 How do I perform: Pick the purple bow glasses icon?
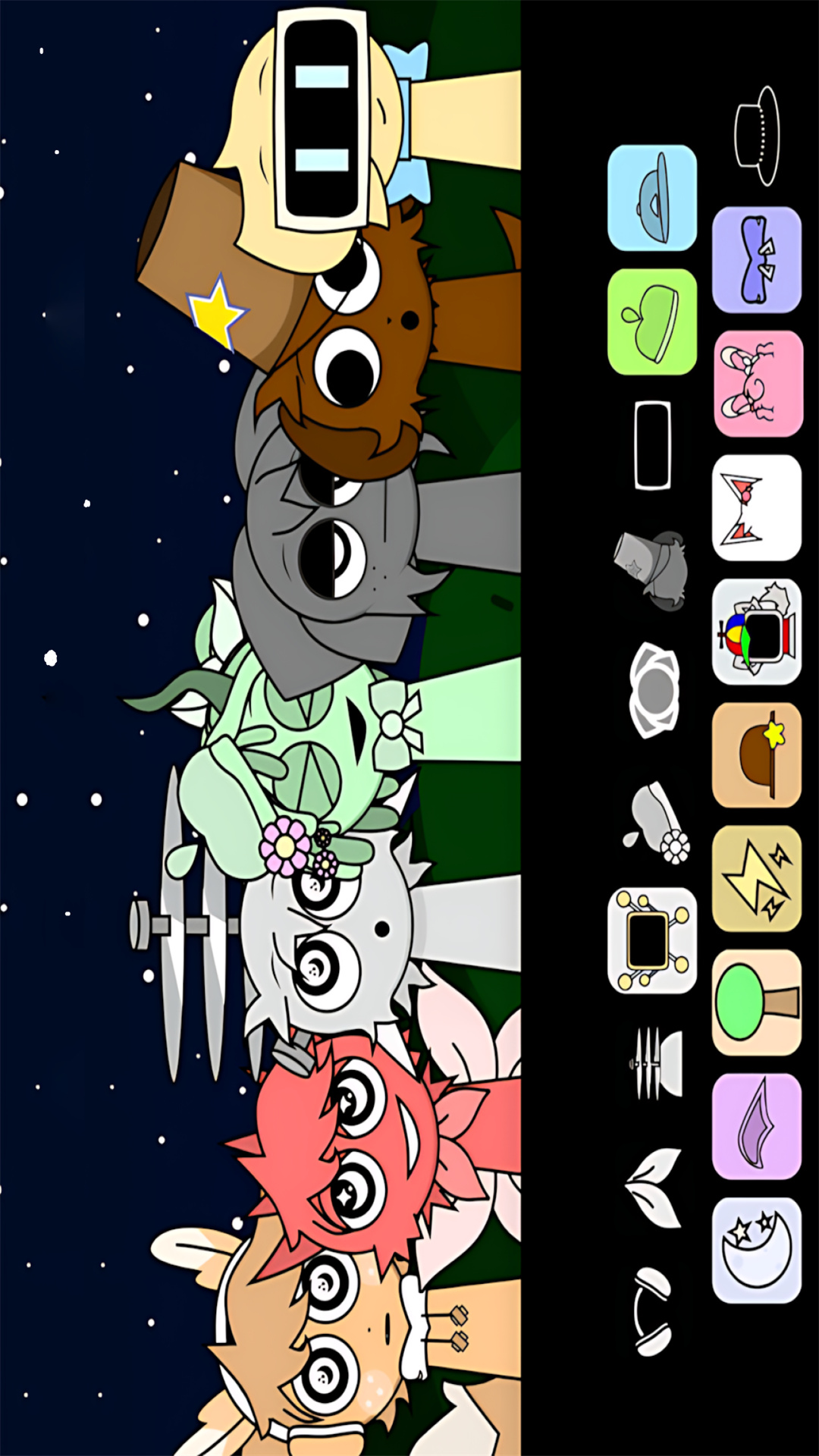[x=757, y=260]
